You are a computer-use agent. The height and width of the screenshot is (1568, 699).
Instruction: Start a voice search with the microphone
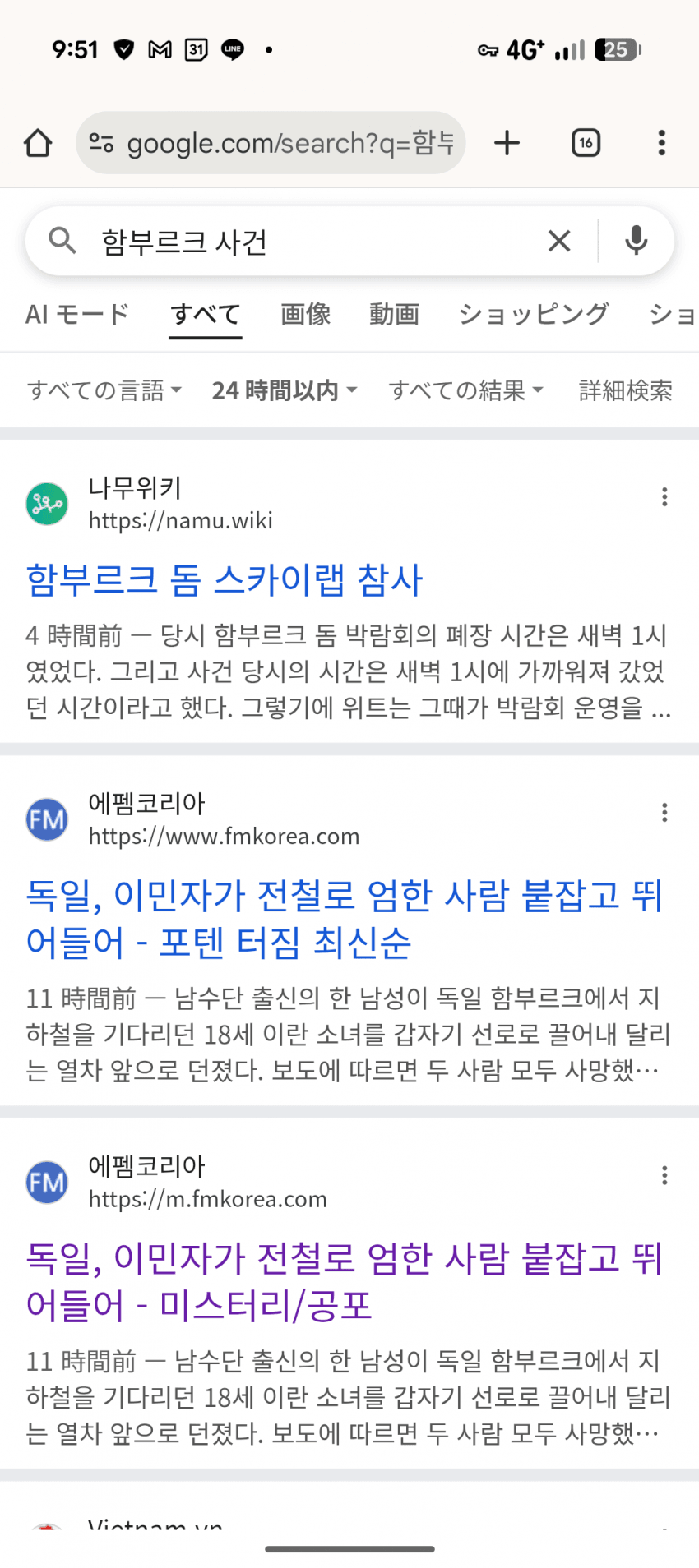[636, 242]
